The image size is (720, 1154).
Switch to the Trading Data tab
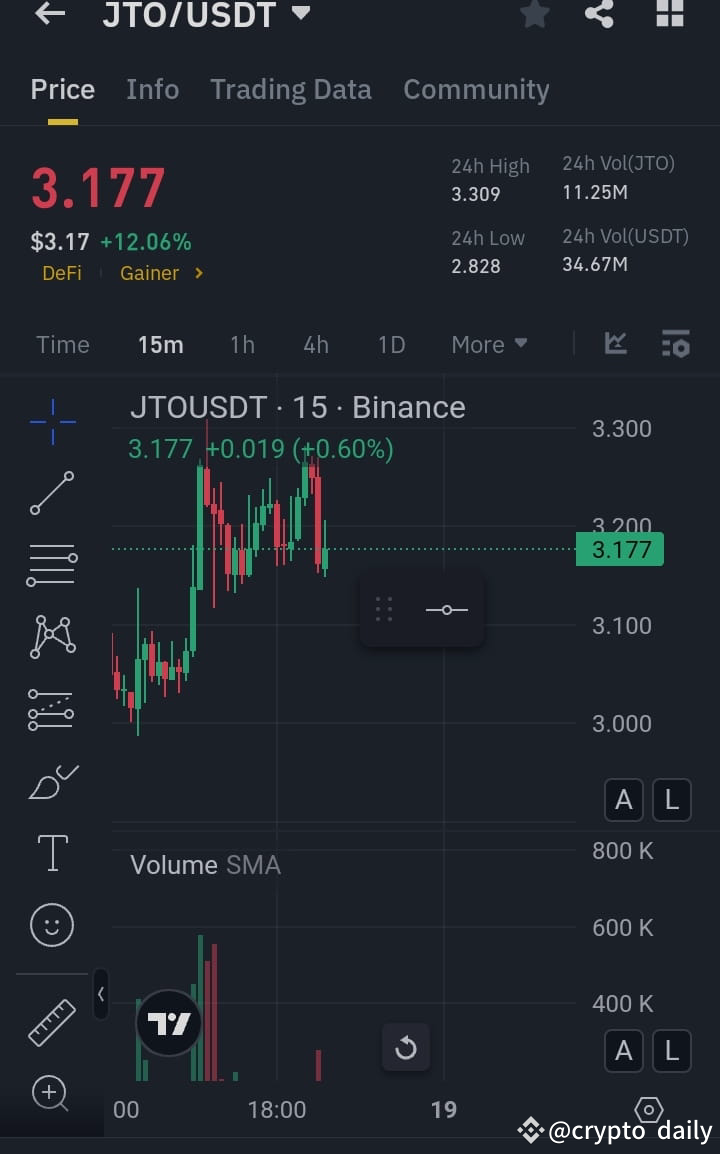pos(290,89)
